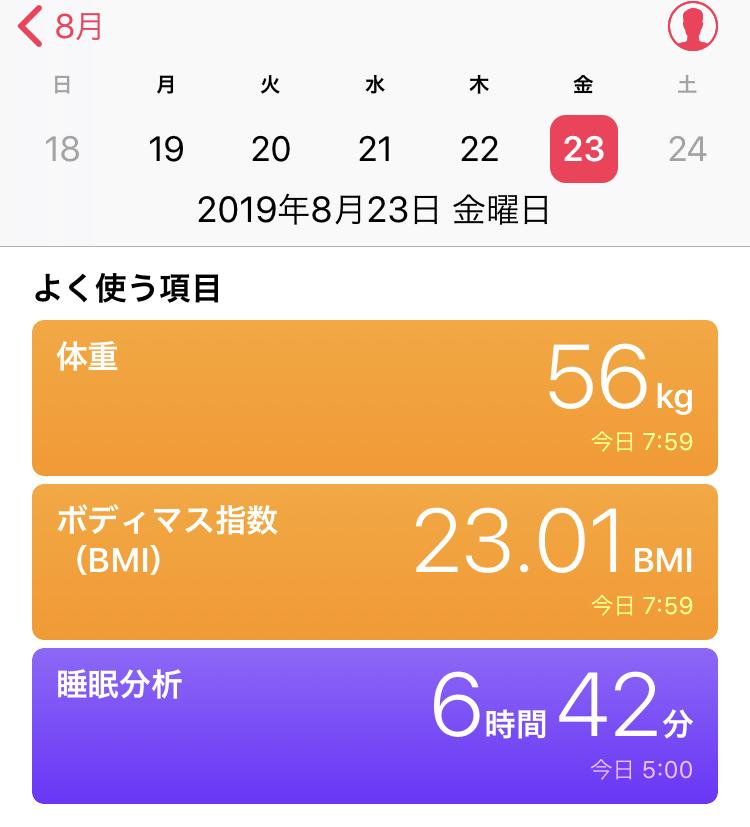Open the profile icon
The image size is (750, 827).
coord(693,27)
